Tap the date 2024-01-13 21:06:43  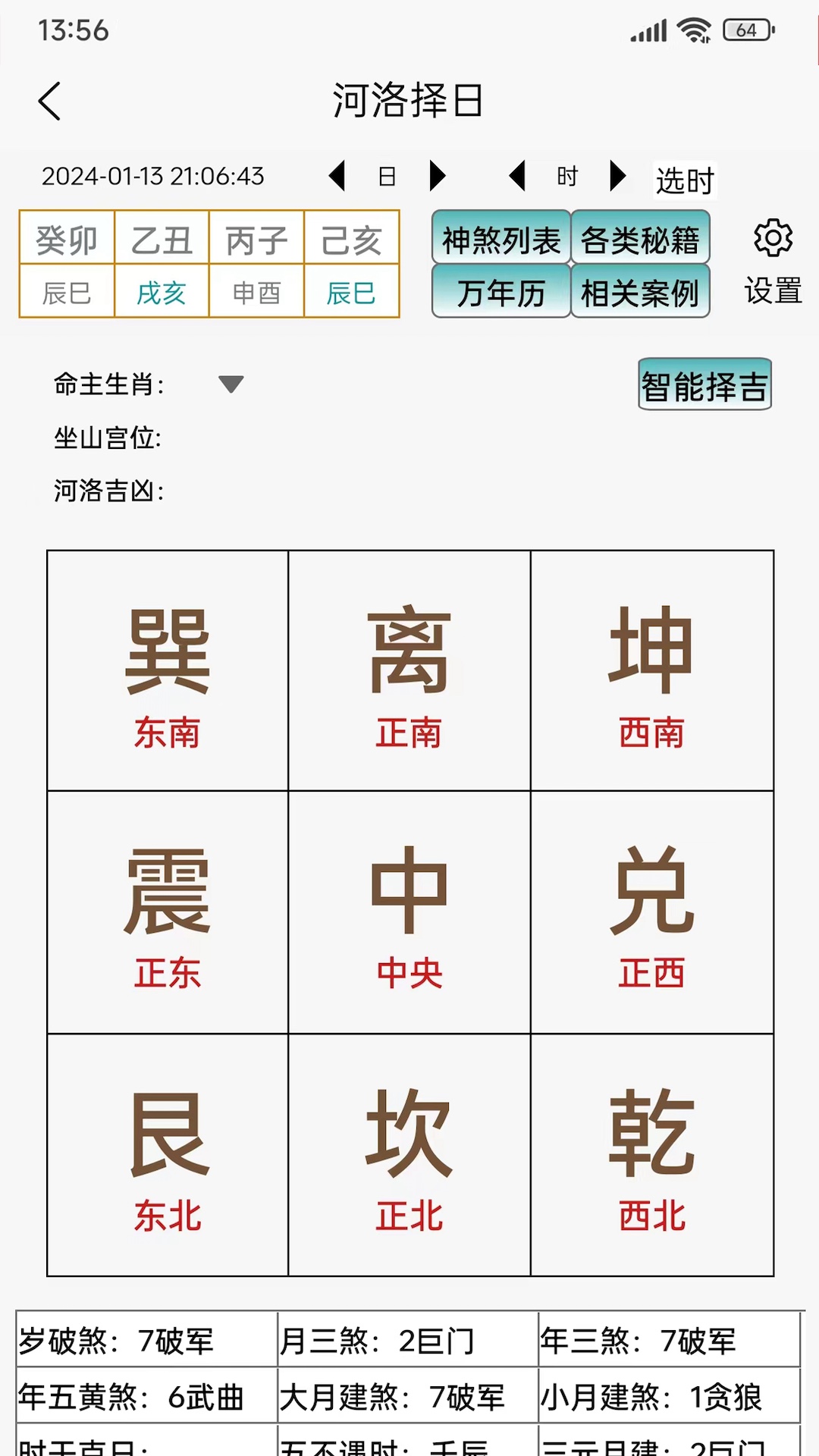pyautogui.click(x=152, y=176)
